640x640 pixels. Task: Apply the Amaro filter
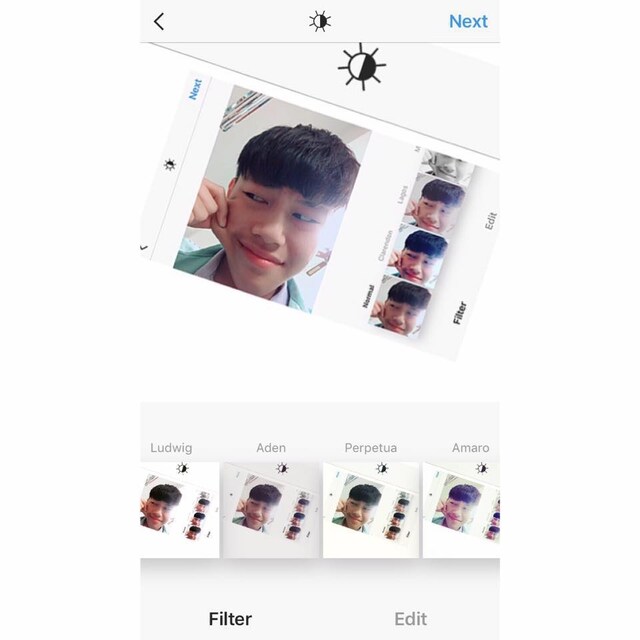tap(462, 508)
